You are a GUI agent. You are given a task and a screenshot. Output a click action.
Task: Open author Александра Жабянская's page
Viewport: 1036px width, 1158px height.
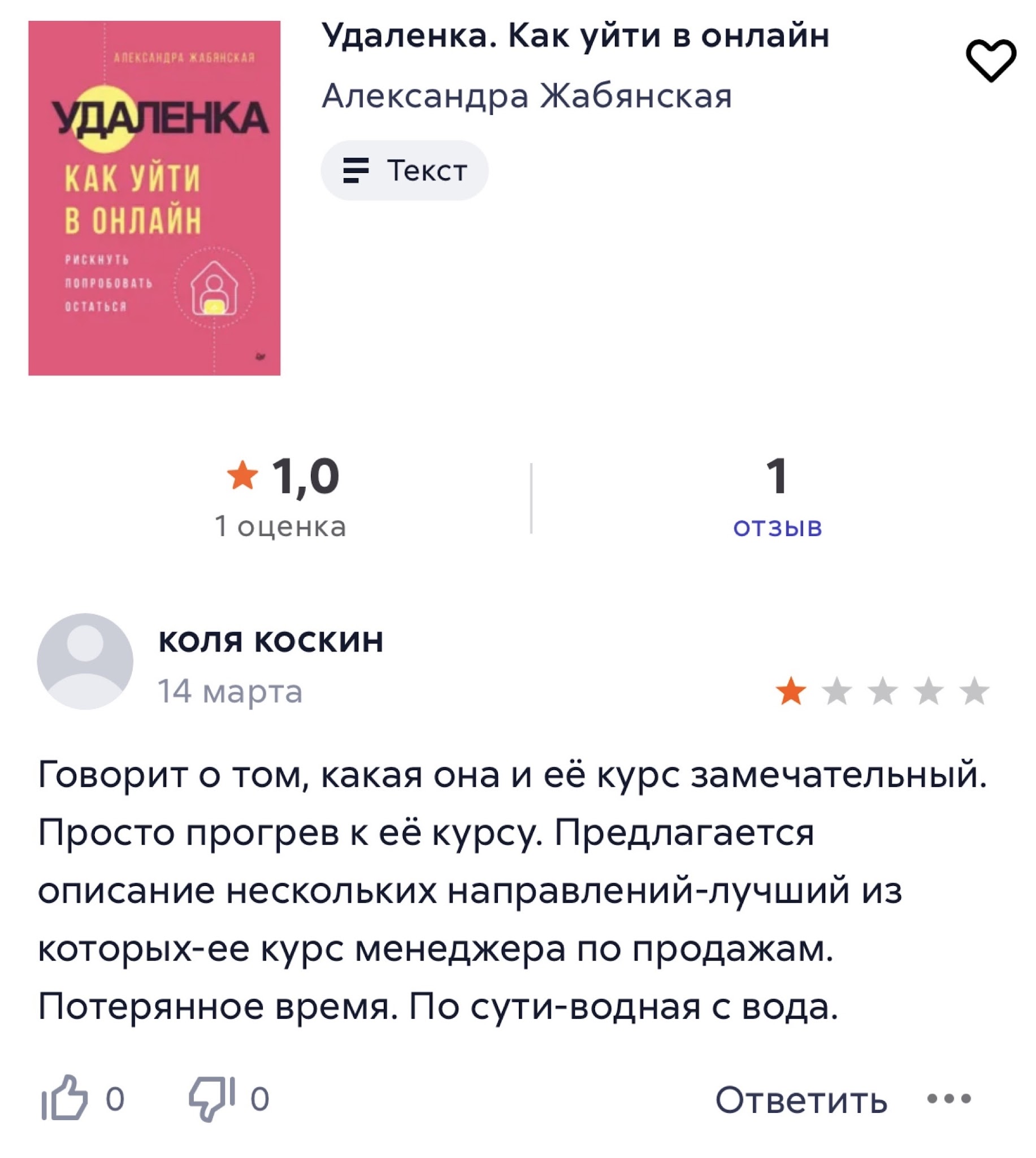[x=527, y=96]
